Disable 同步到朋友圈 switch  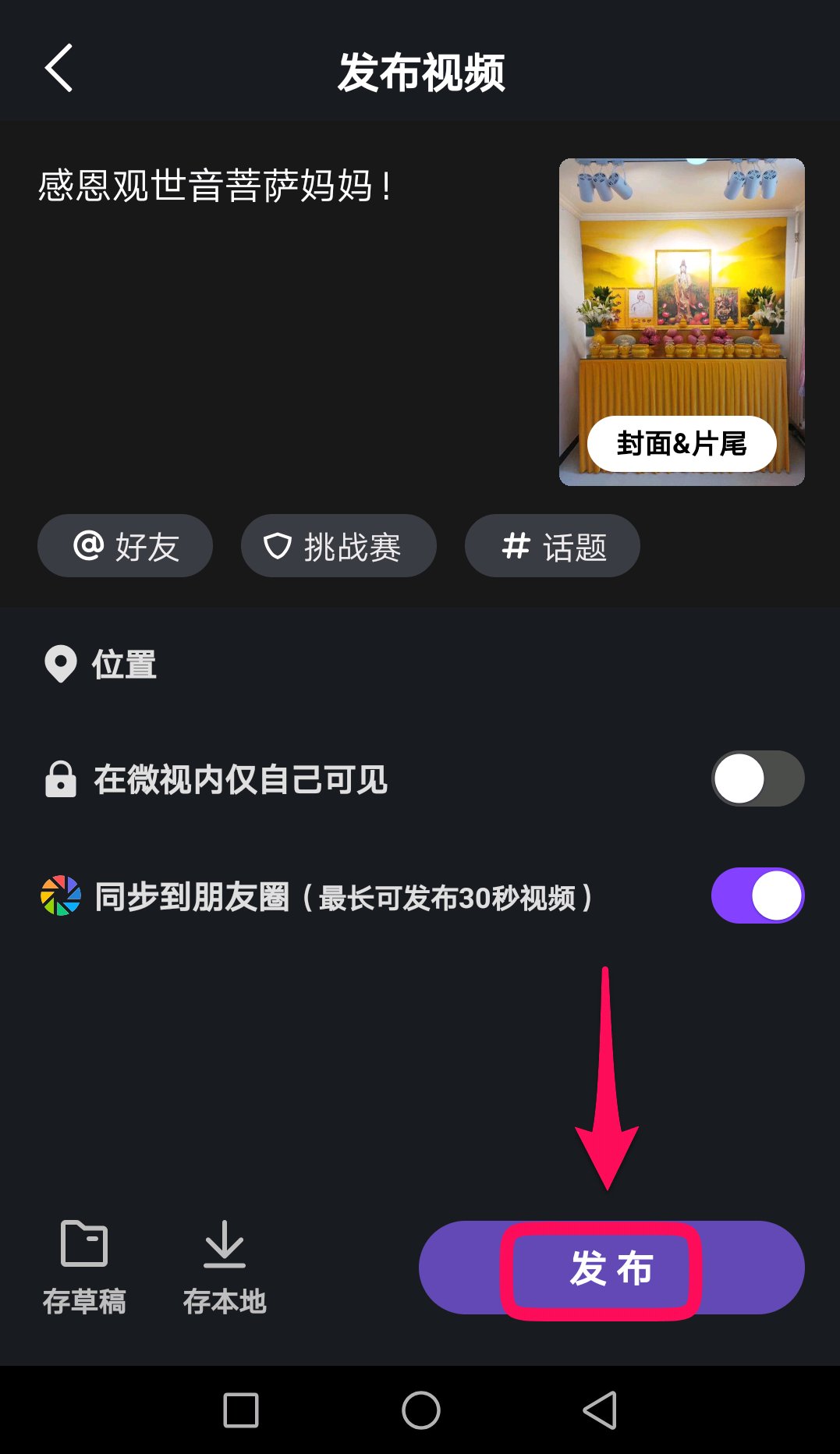coord(757,895)
